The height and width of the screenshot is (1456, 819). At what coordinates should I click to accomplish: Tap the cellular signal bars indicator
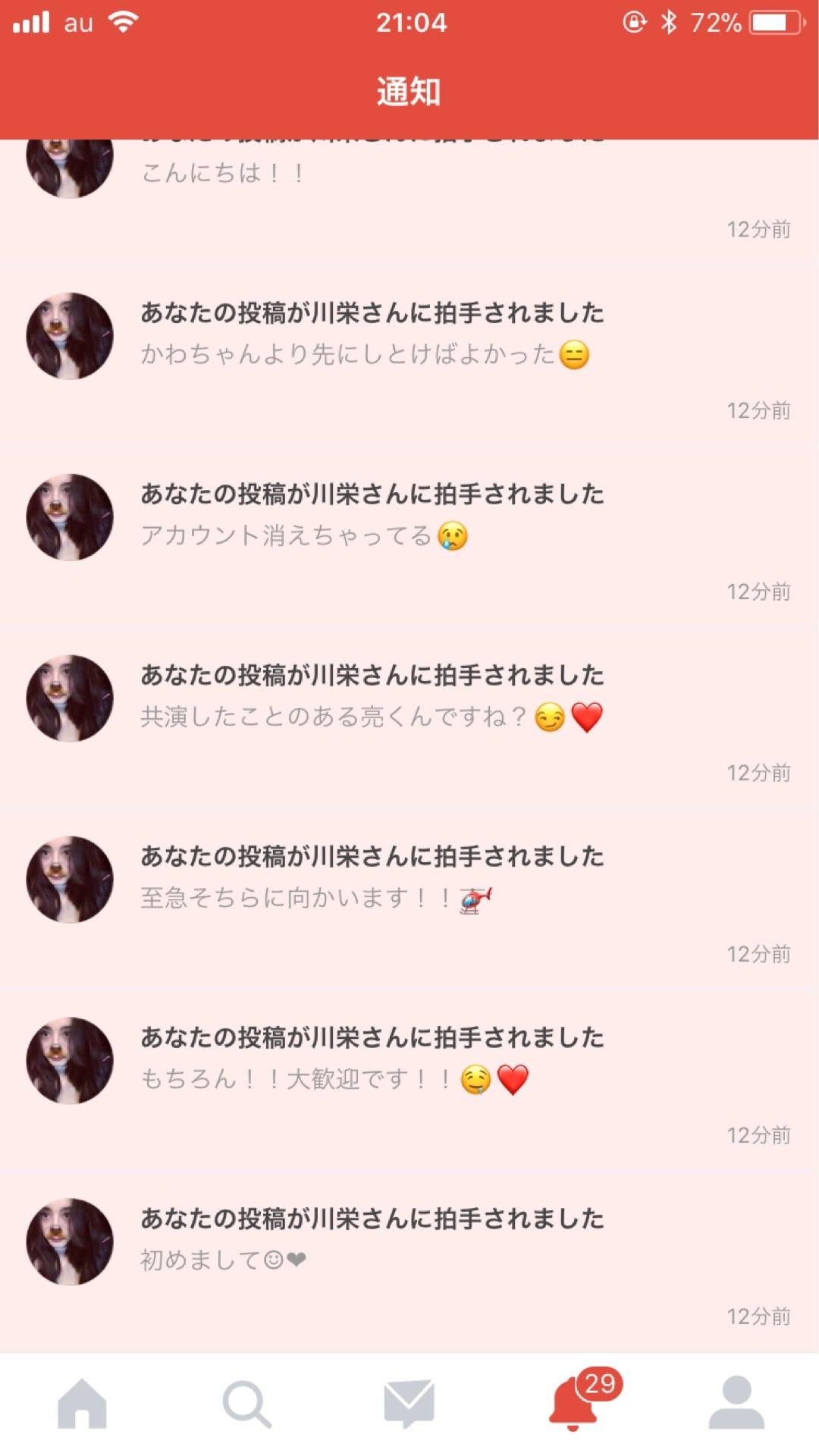[30, 23]
